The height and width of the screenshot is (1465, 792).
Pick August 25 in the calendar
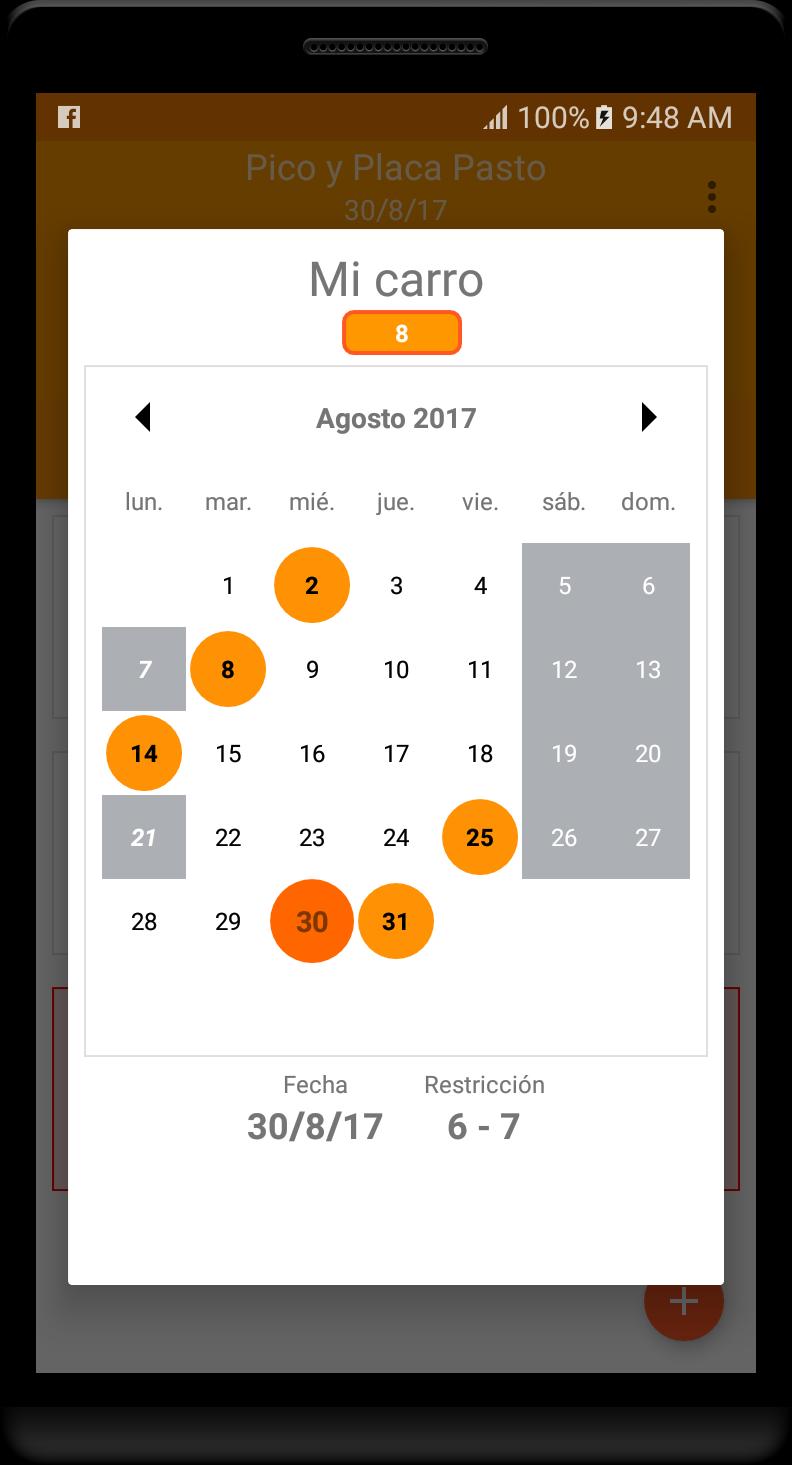coord(480,837)
